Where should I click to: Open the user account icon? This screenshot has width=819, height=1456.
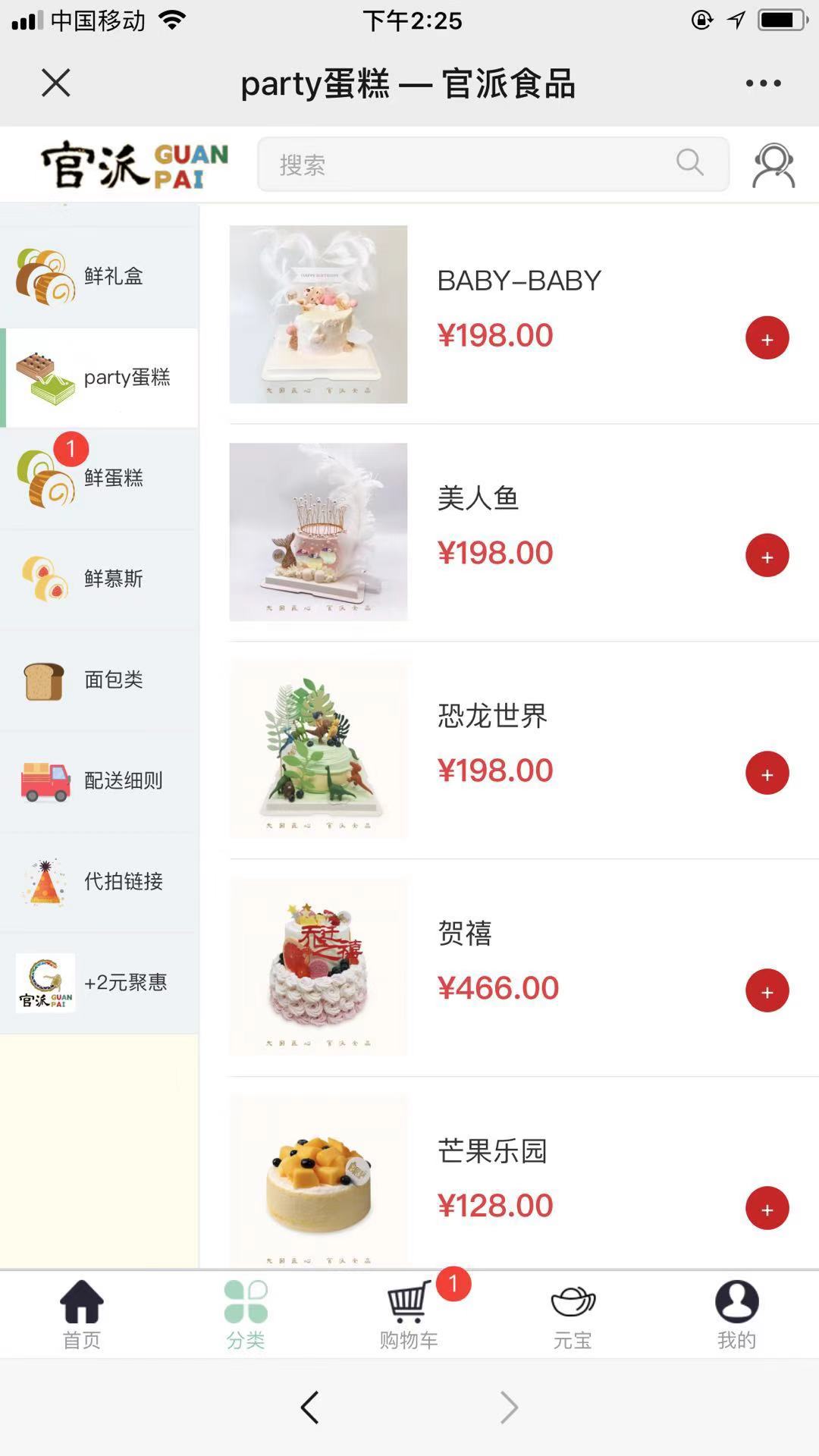[x=773, y=165]
